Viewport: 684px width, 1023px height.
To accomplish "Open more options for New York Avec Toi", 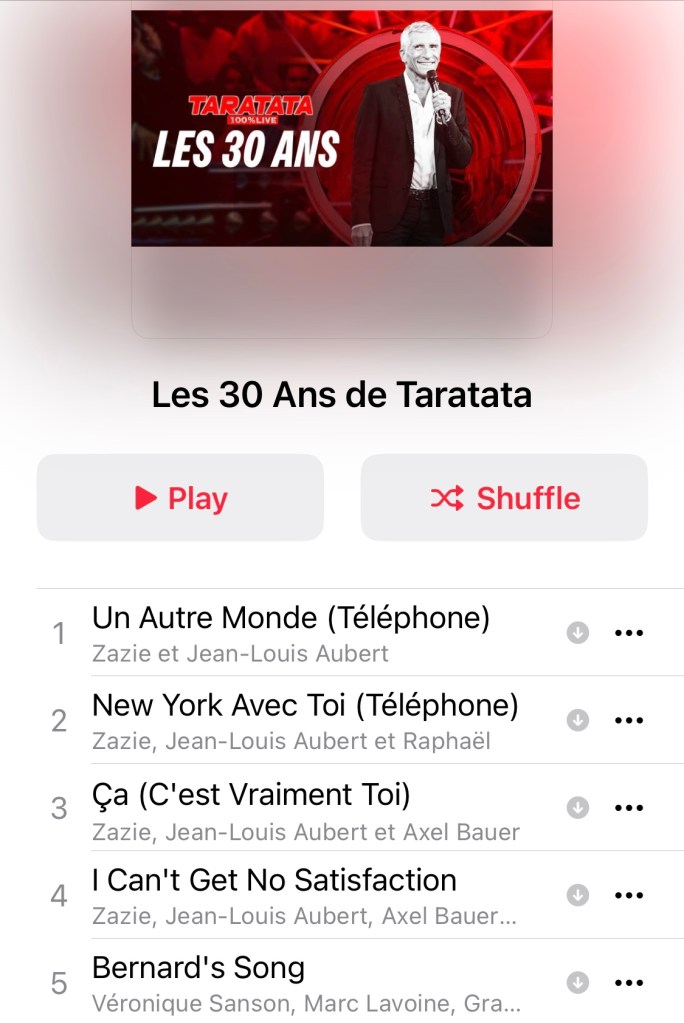I will (x=628, y=720).
